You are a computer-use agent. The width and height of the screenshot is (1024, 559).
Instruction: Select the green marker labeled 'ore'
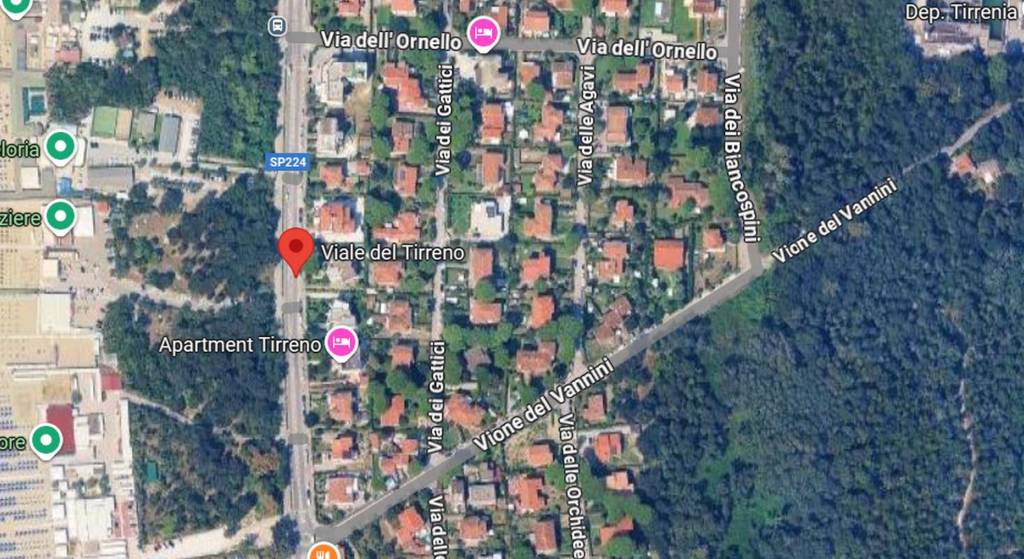pos(45,440)
